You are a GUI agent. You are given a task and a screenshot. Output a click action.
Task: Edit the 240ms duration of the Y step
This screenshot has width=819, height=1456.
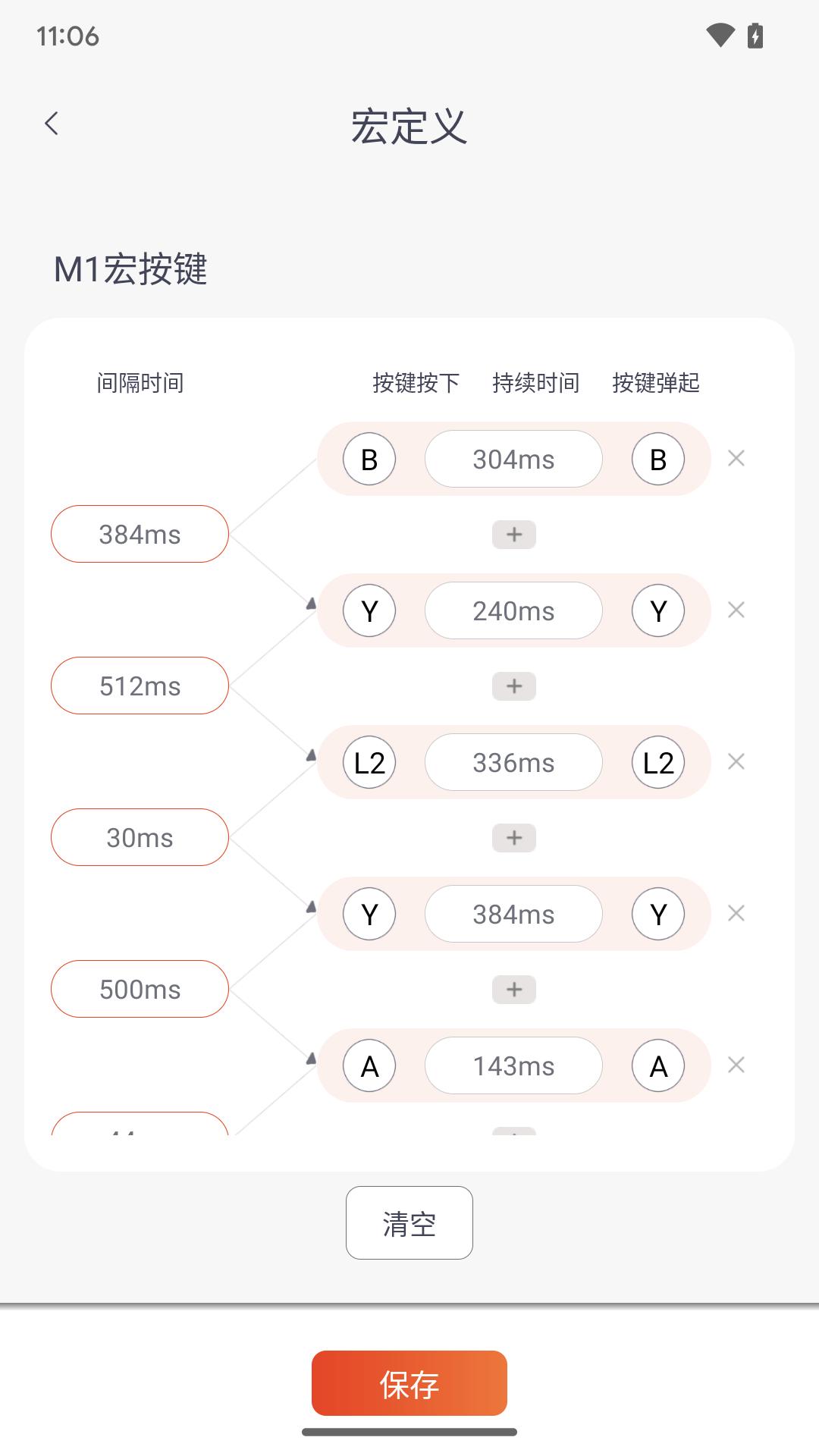pyautogui.click(x=513, y=610)
